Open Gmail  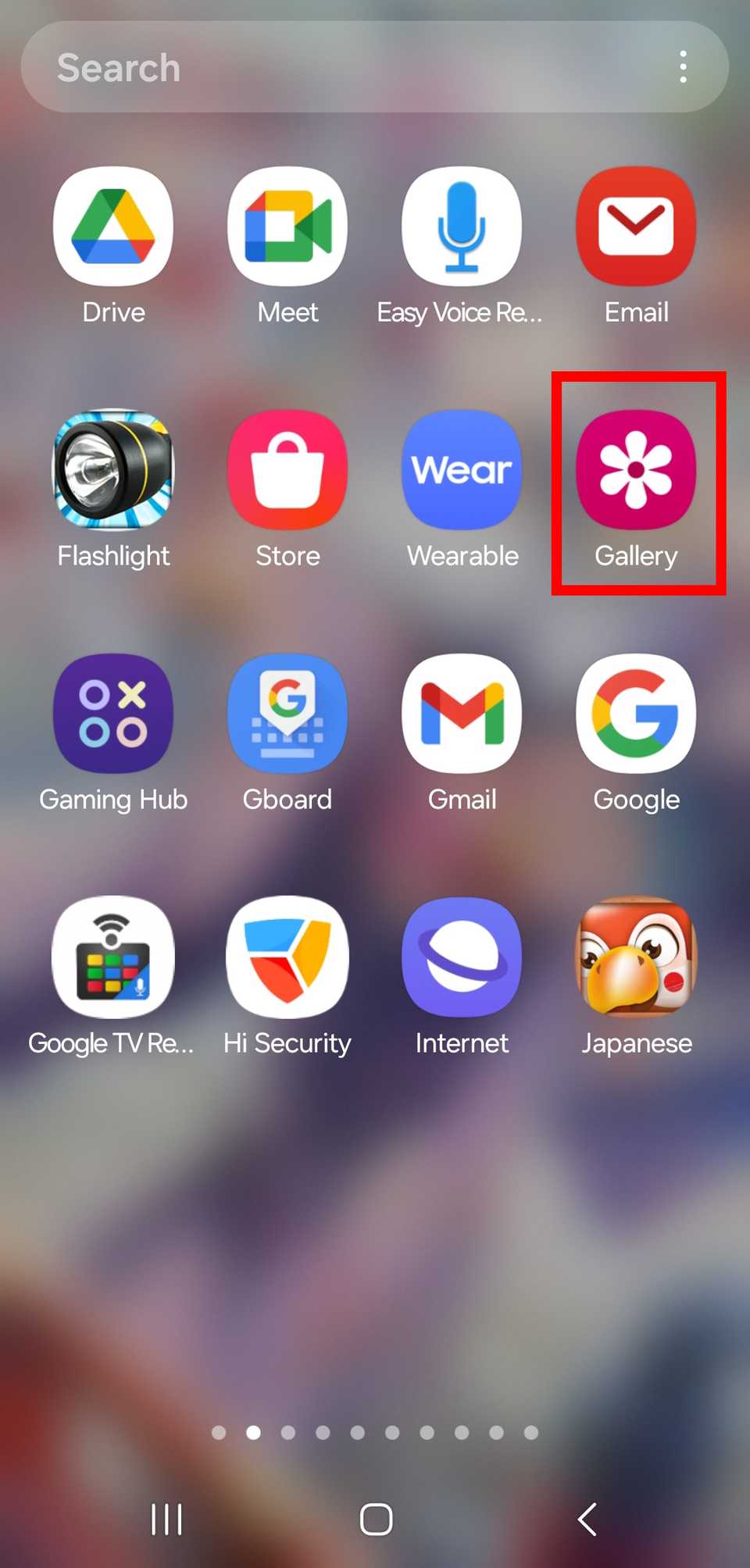[x=462, y=715]
